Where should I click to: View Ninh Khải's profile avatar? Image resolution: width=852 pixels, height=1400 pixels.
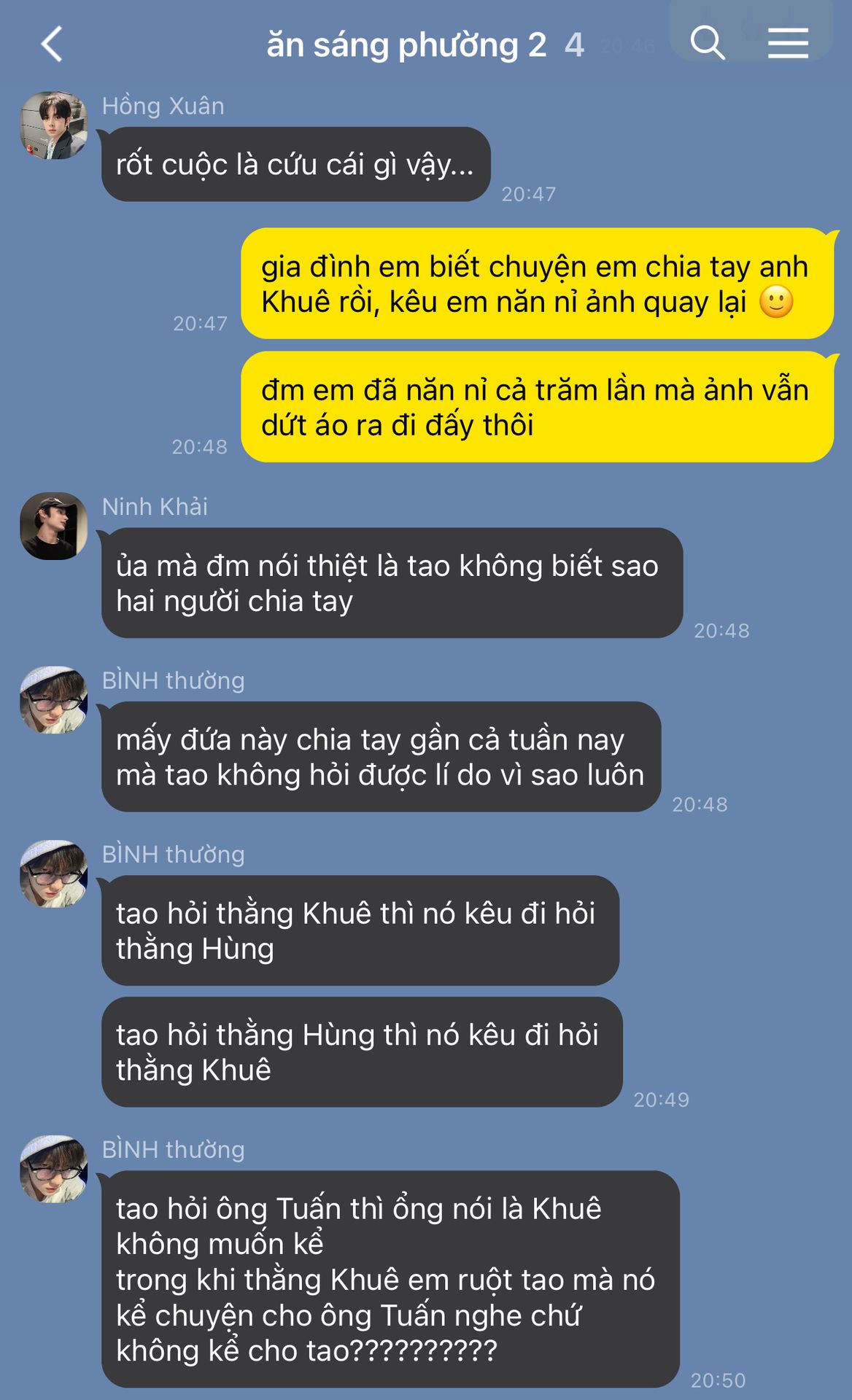tap(53, 526)
